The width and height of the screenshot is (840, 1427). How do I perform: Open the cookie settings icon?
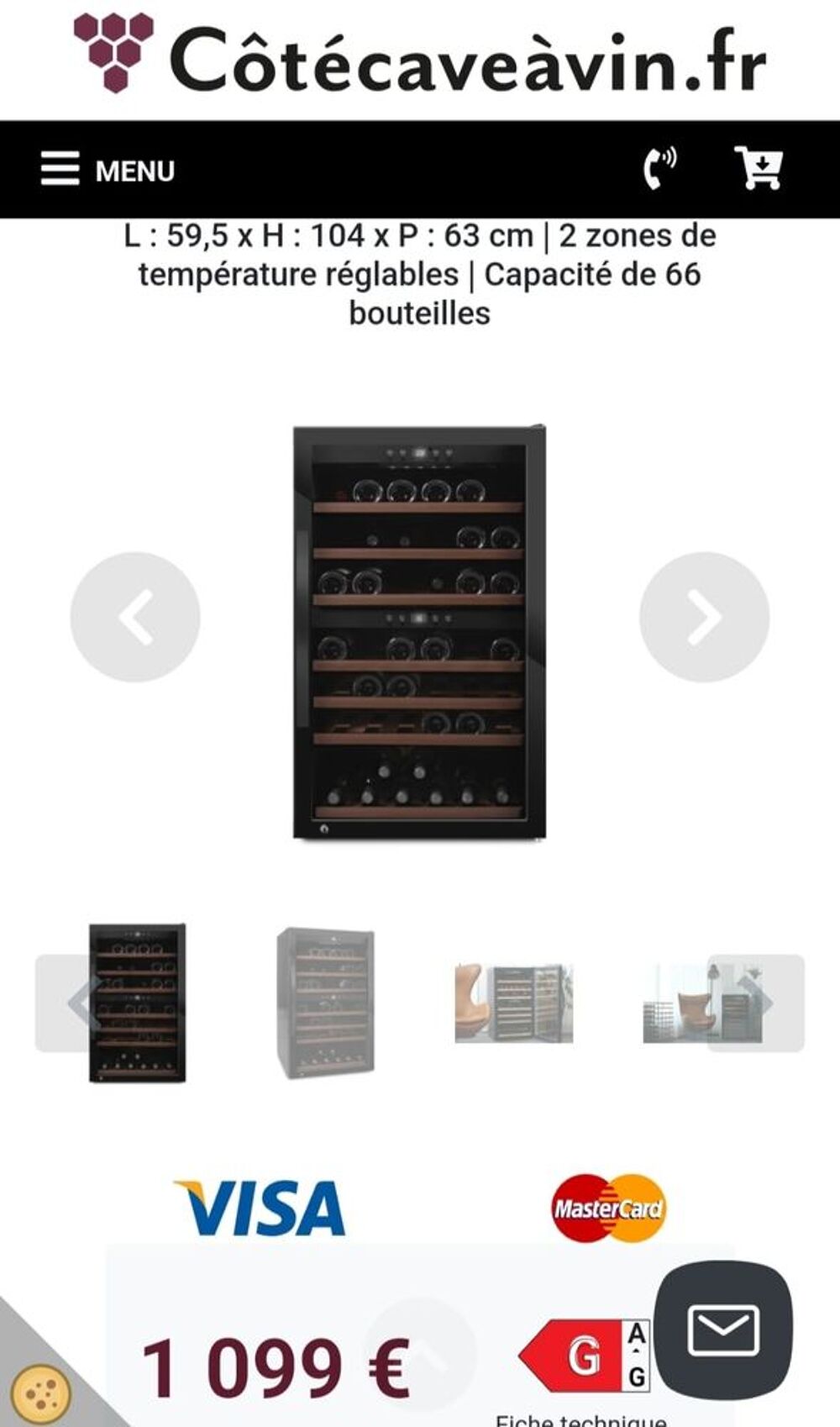(44, 1390)
